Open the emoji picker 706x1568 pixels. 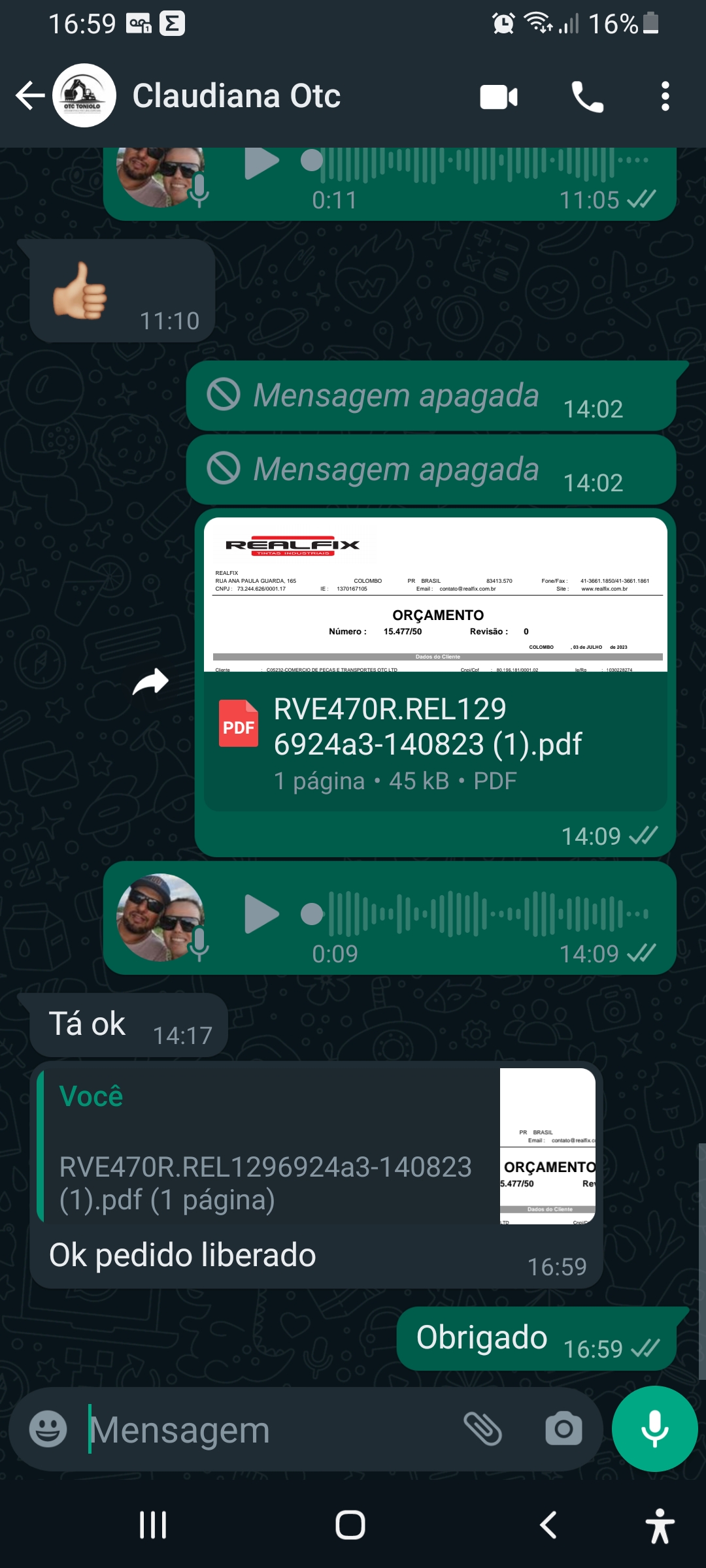48,1429
